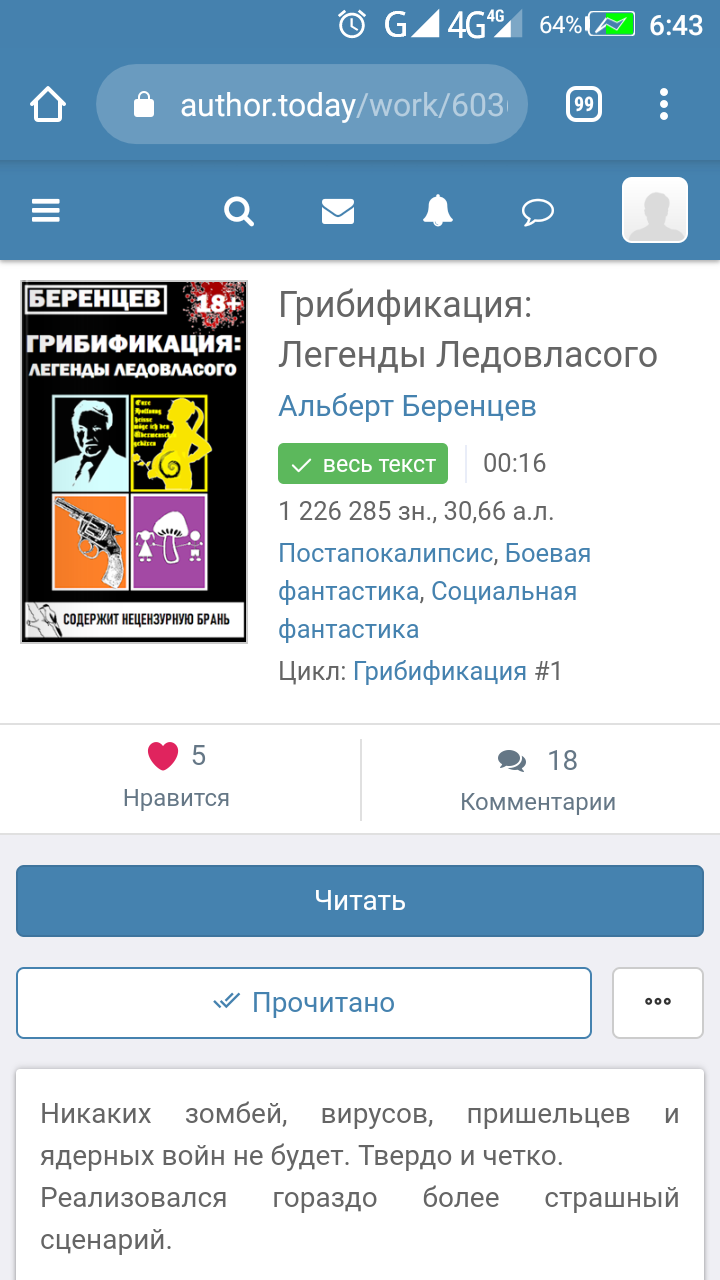Open the browser tab switcher
Screen dimensions: 720x1280
pyautogui.click(x=584, y=104)
